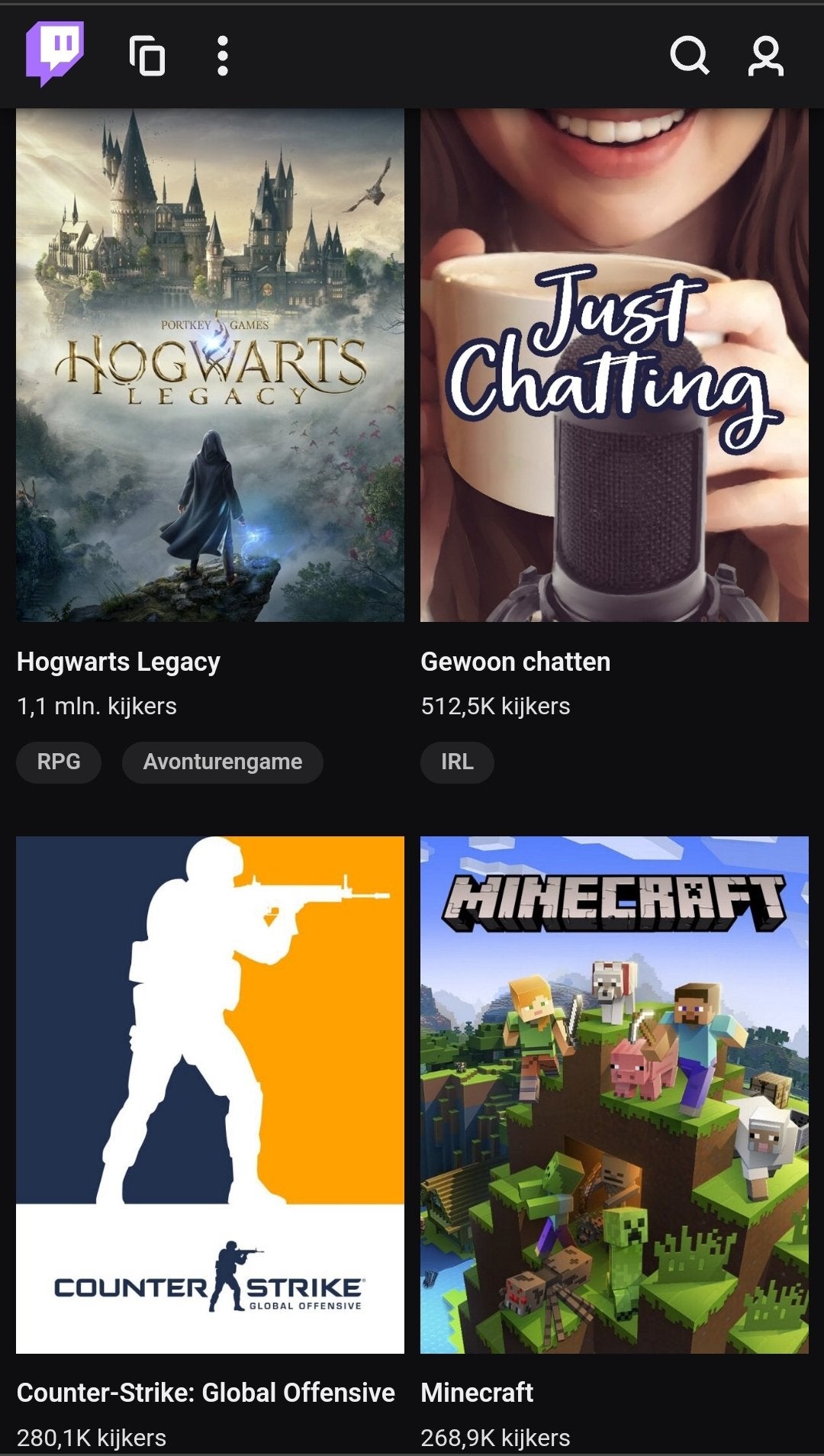Open the user account icon
The height and width of the screenshot is (1456, 824).
tap(765, 56)
